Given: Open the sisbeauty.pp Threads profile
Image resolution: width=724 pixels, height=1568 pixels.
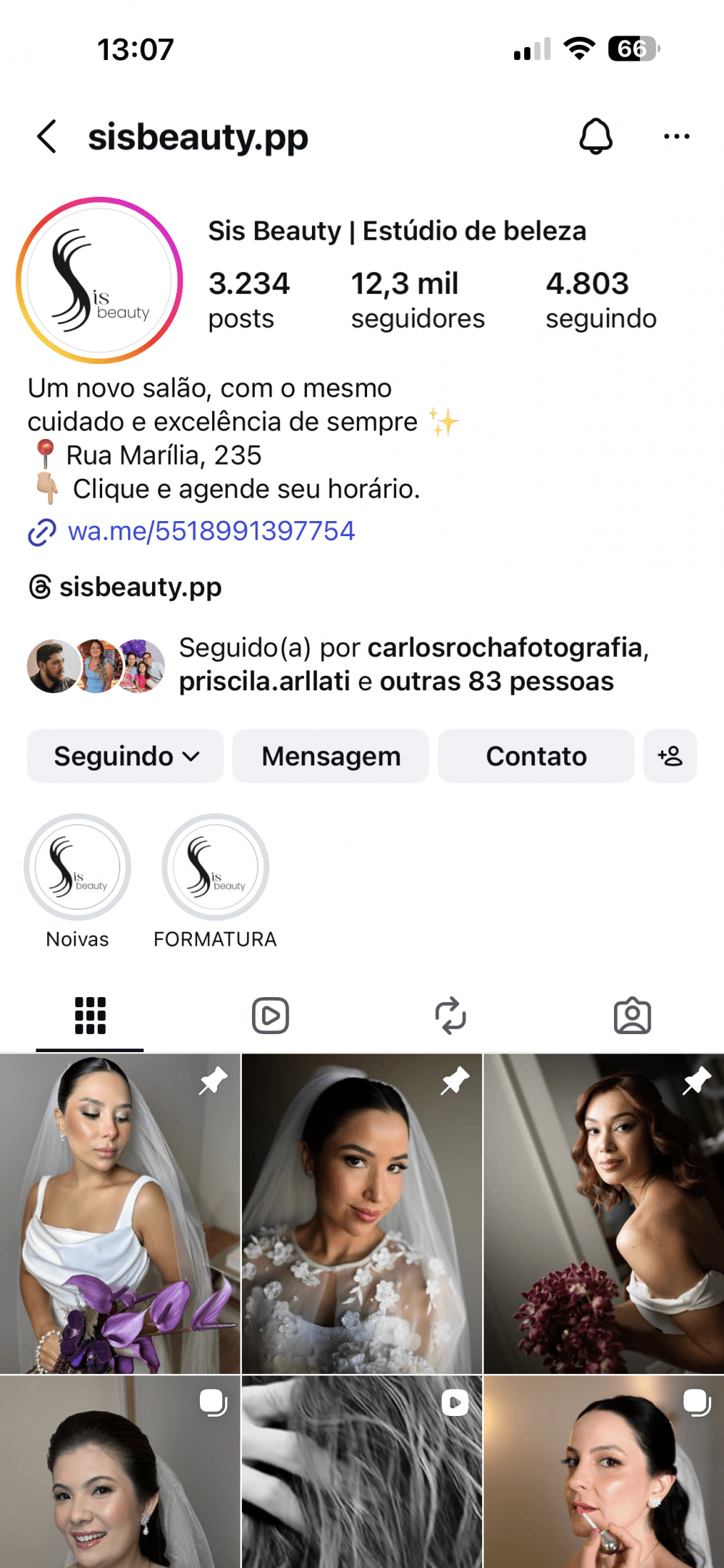Looking at the screenshot, I should tap(140, 587).
